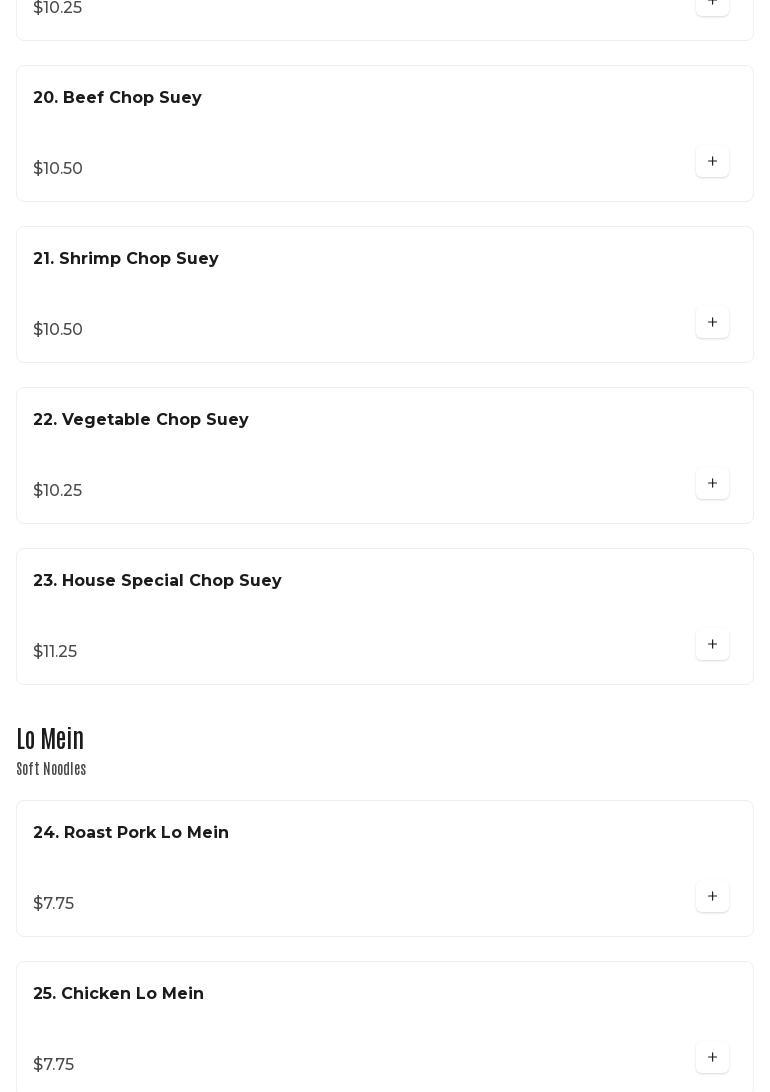View the 25. Chicken Lo Mein card

[x=119, y=994]
